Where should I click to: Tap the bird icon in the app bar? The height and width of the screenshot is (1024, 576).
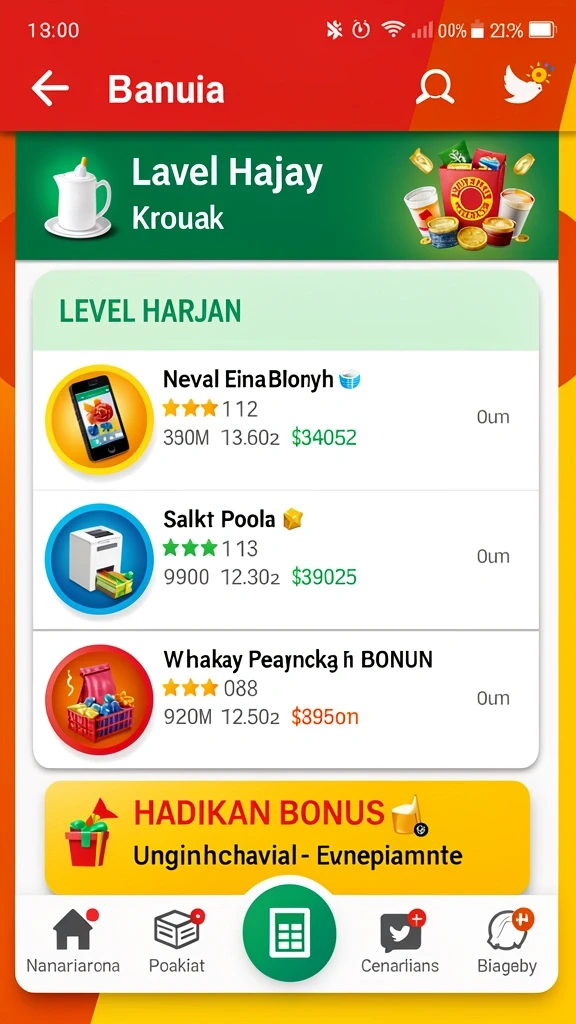tap(526, 84)
